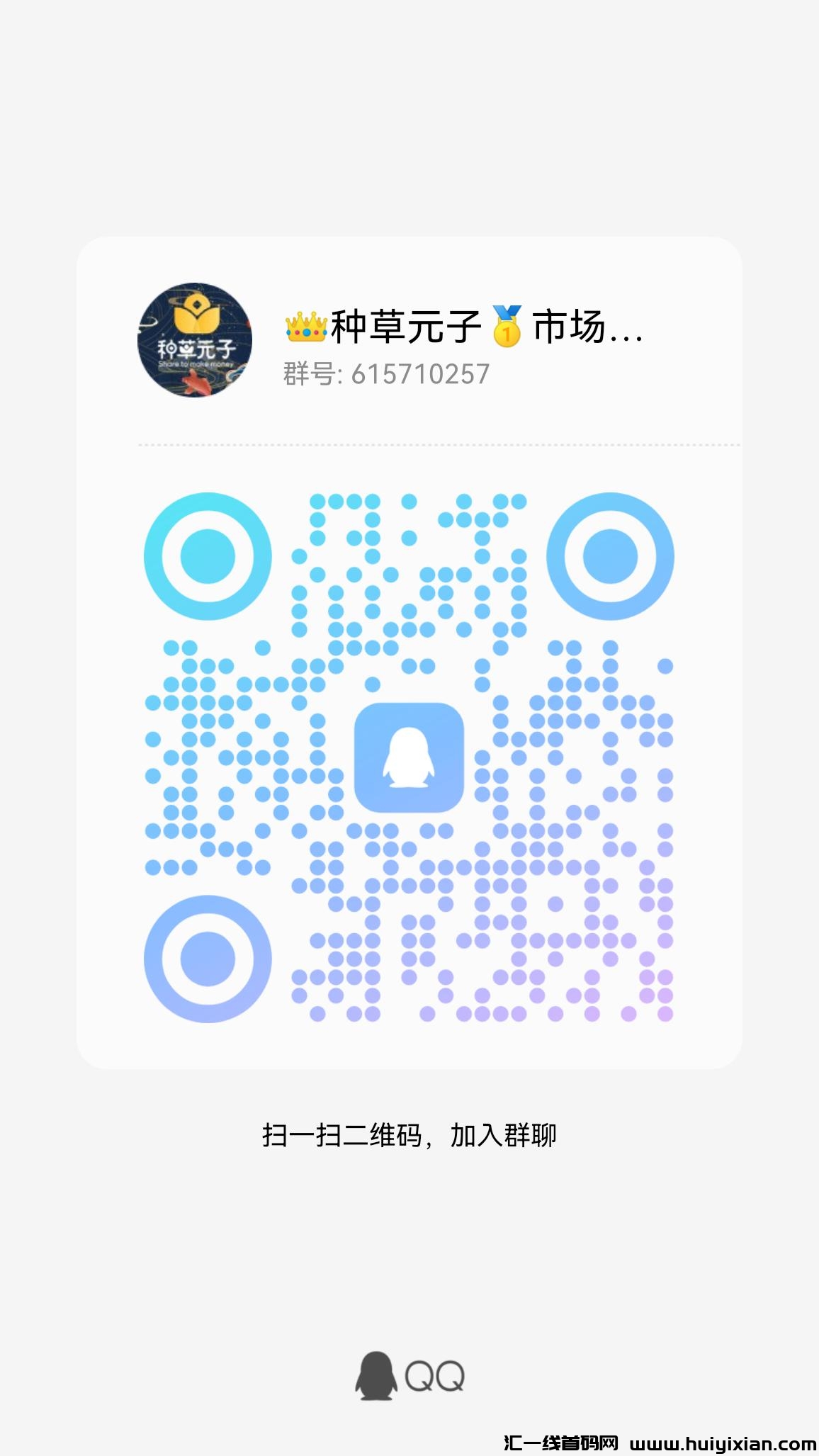819x1456 pixels.
Task: Click the group title to expand full name
Action: 468,331
